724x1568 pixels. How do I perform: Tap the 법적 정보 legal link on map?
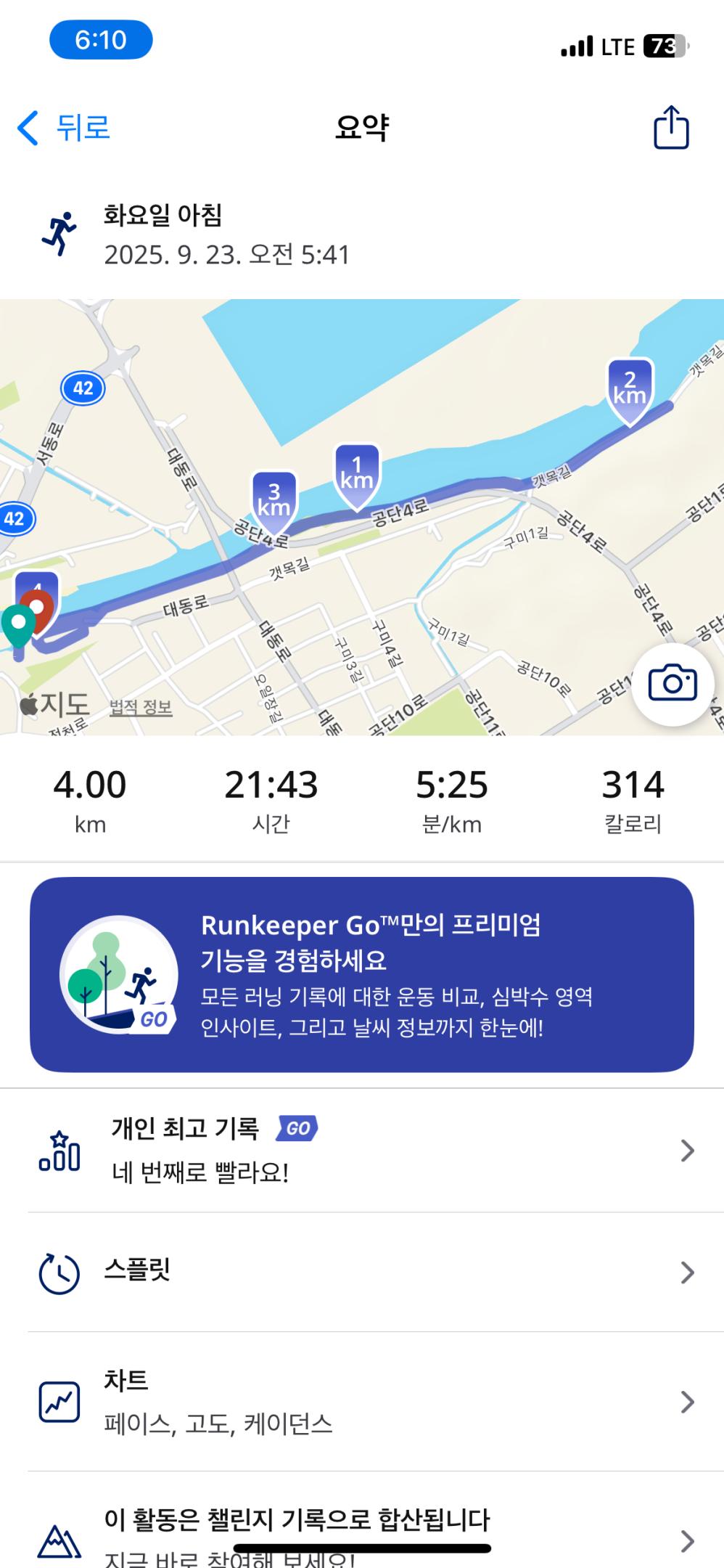coord(141,707)
